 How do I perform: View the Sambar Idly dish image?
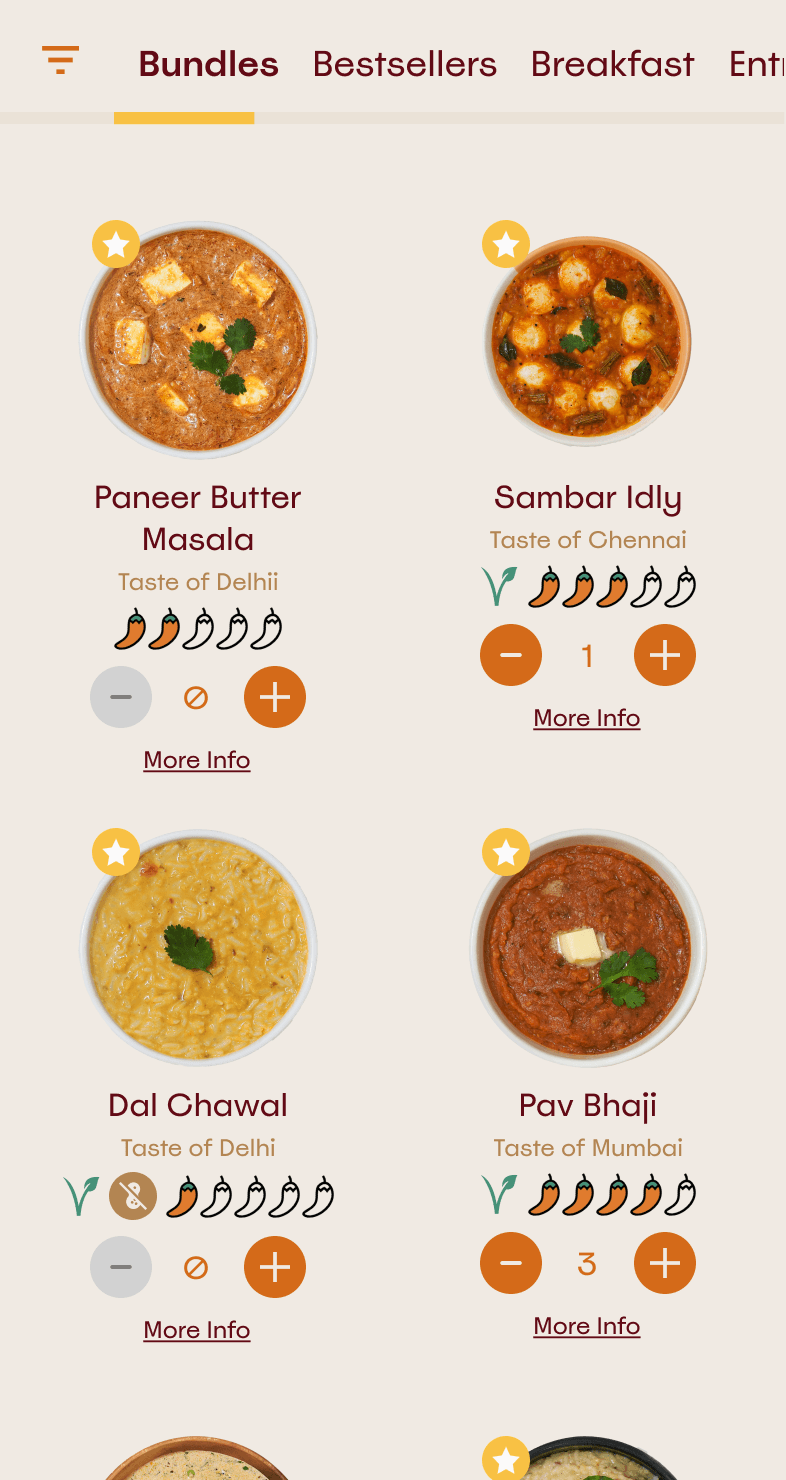588,340
